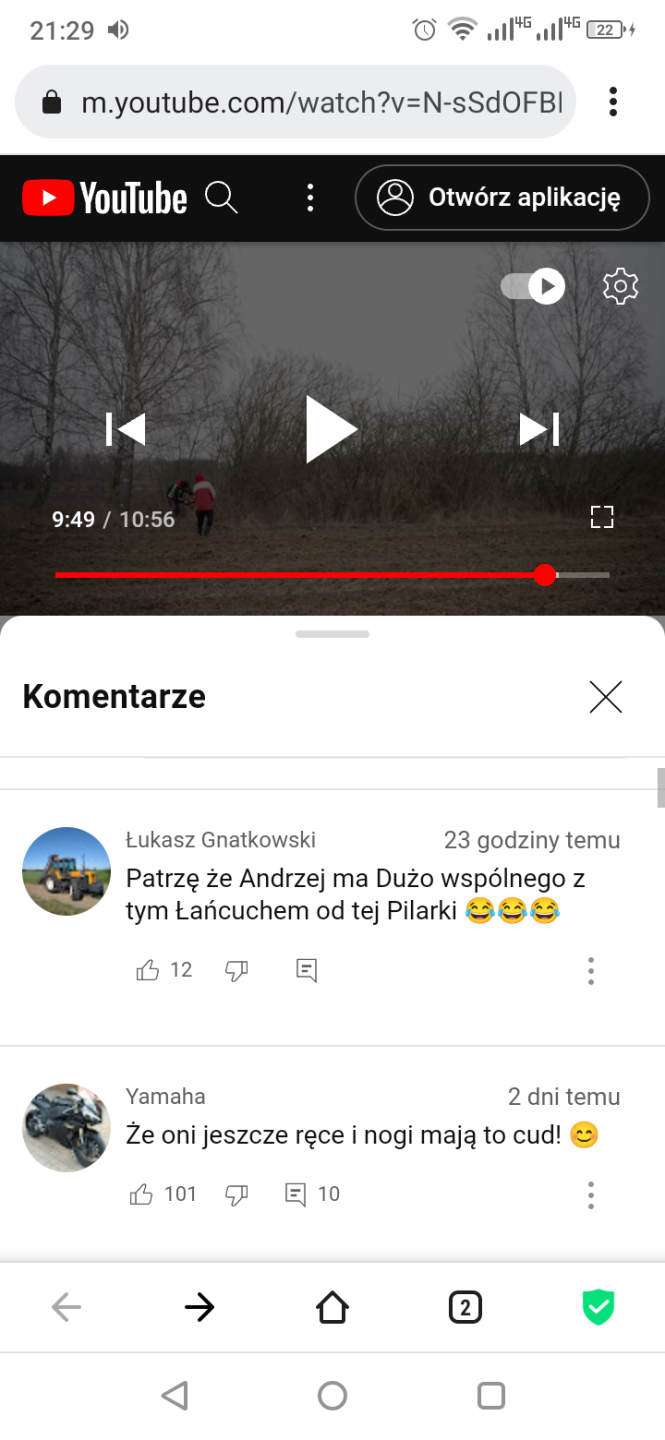
Task: Open more options for Yamaha's comment
Action: pyautogui.click(x=591, y=1195)
